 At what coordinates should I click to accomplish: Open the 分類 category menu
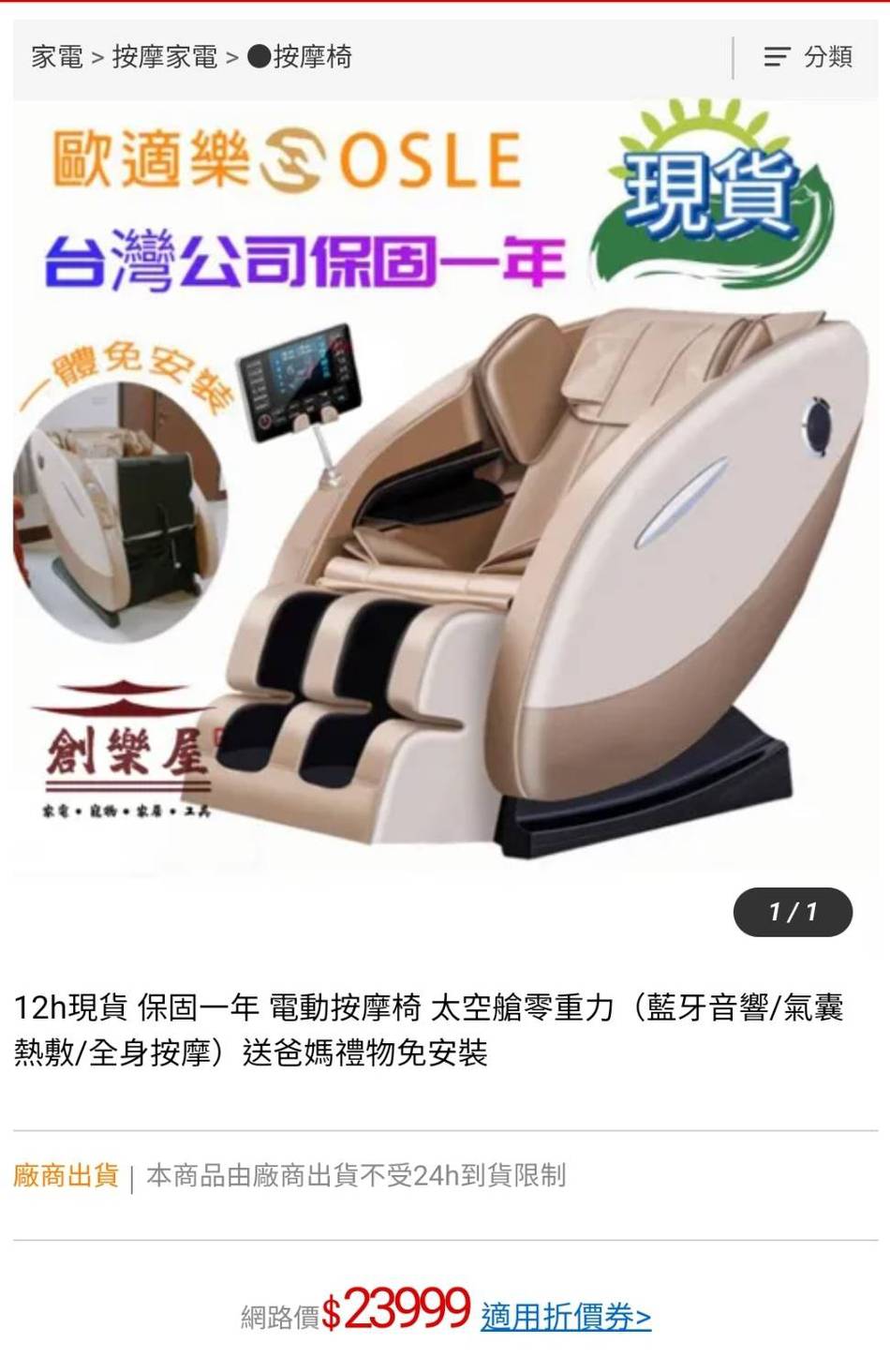808,57
